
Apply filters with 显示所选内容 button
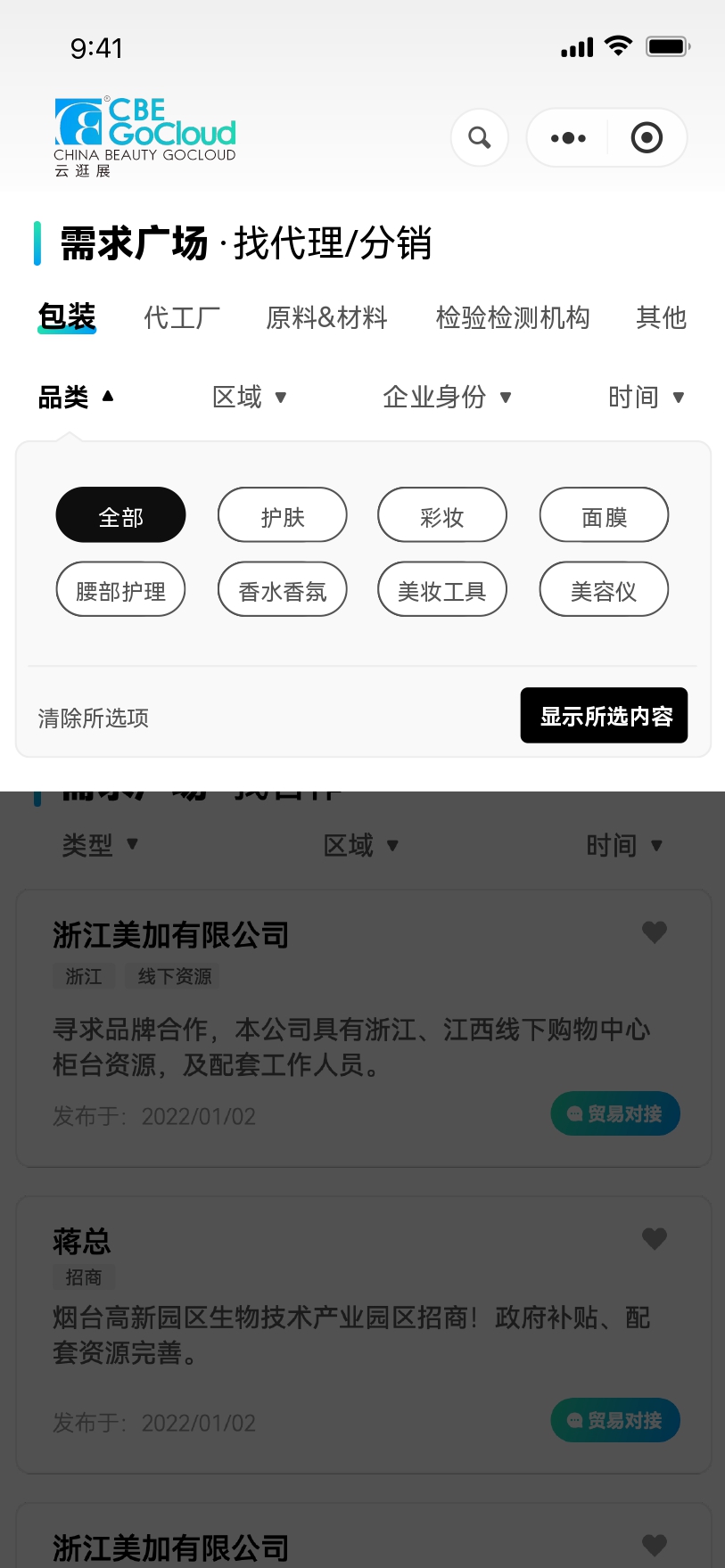click(x=605, y=716)
